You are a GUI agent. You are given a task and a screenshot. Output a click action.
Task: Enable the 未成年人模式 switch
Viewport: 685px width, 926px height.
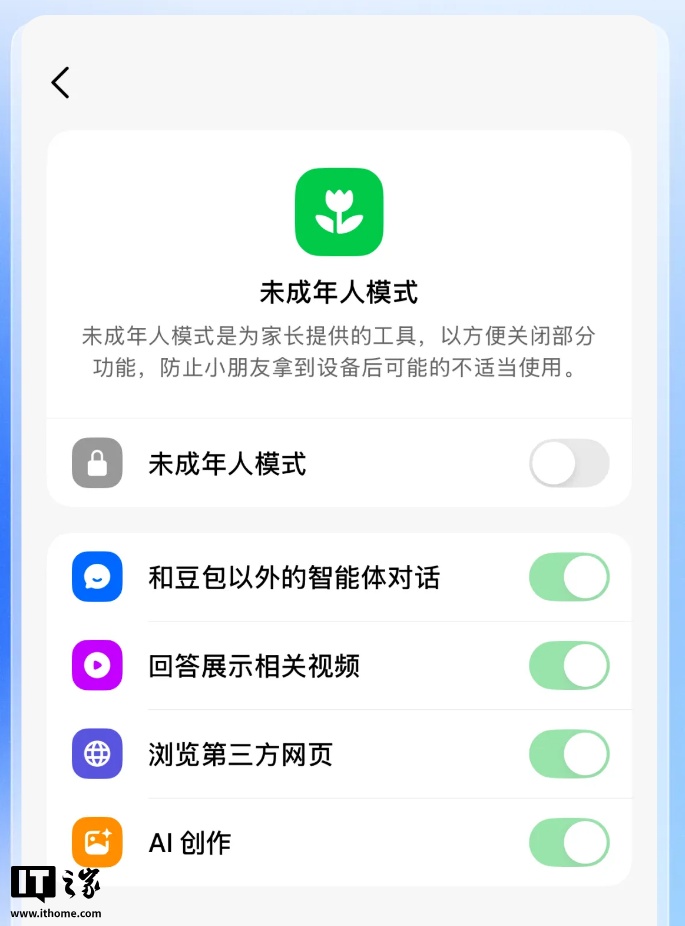click(568, 464)
